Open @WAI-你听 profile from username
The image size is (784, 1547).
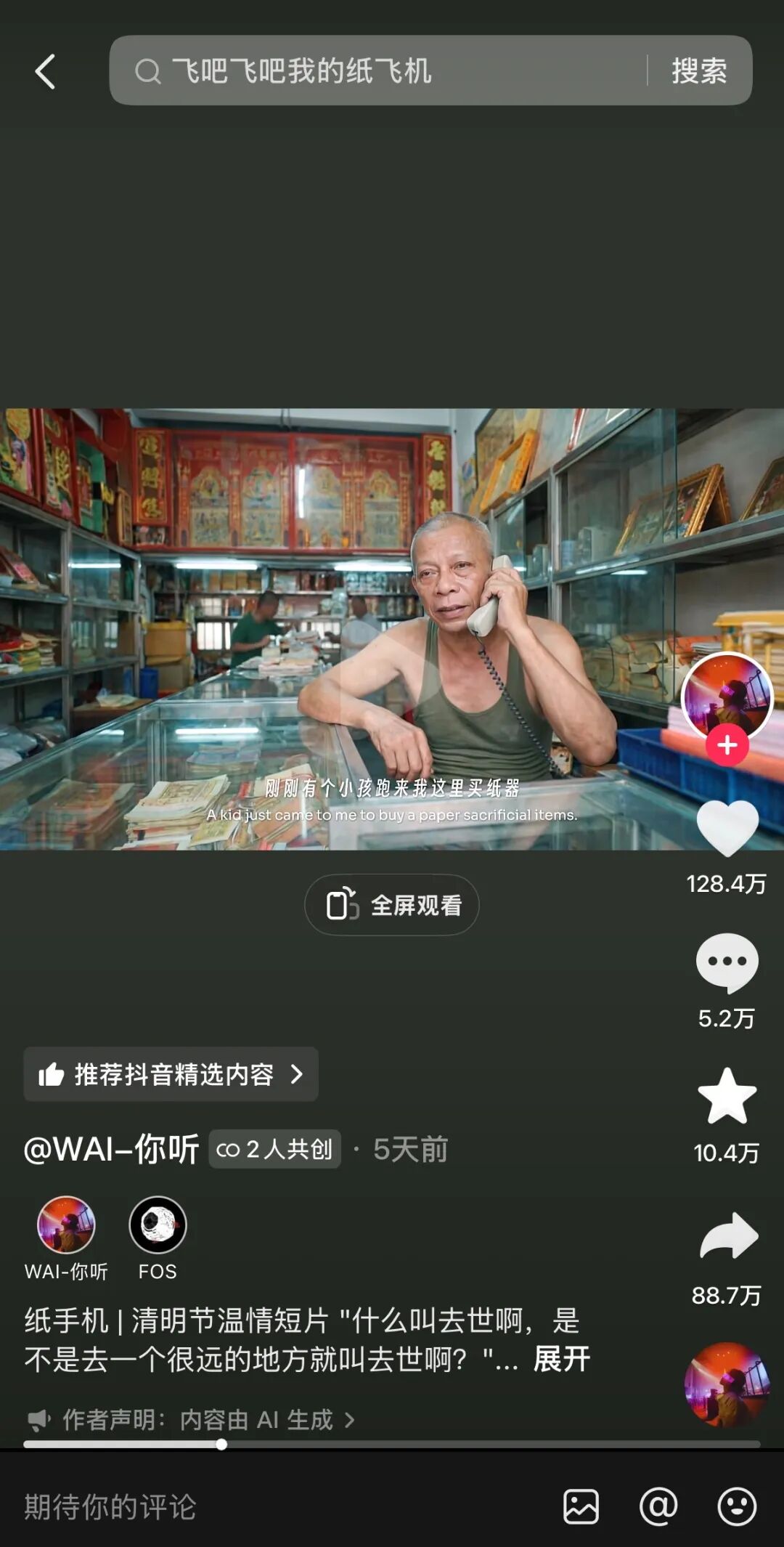pyautogui.click(x=111, y=1149)
